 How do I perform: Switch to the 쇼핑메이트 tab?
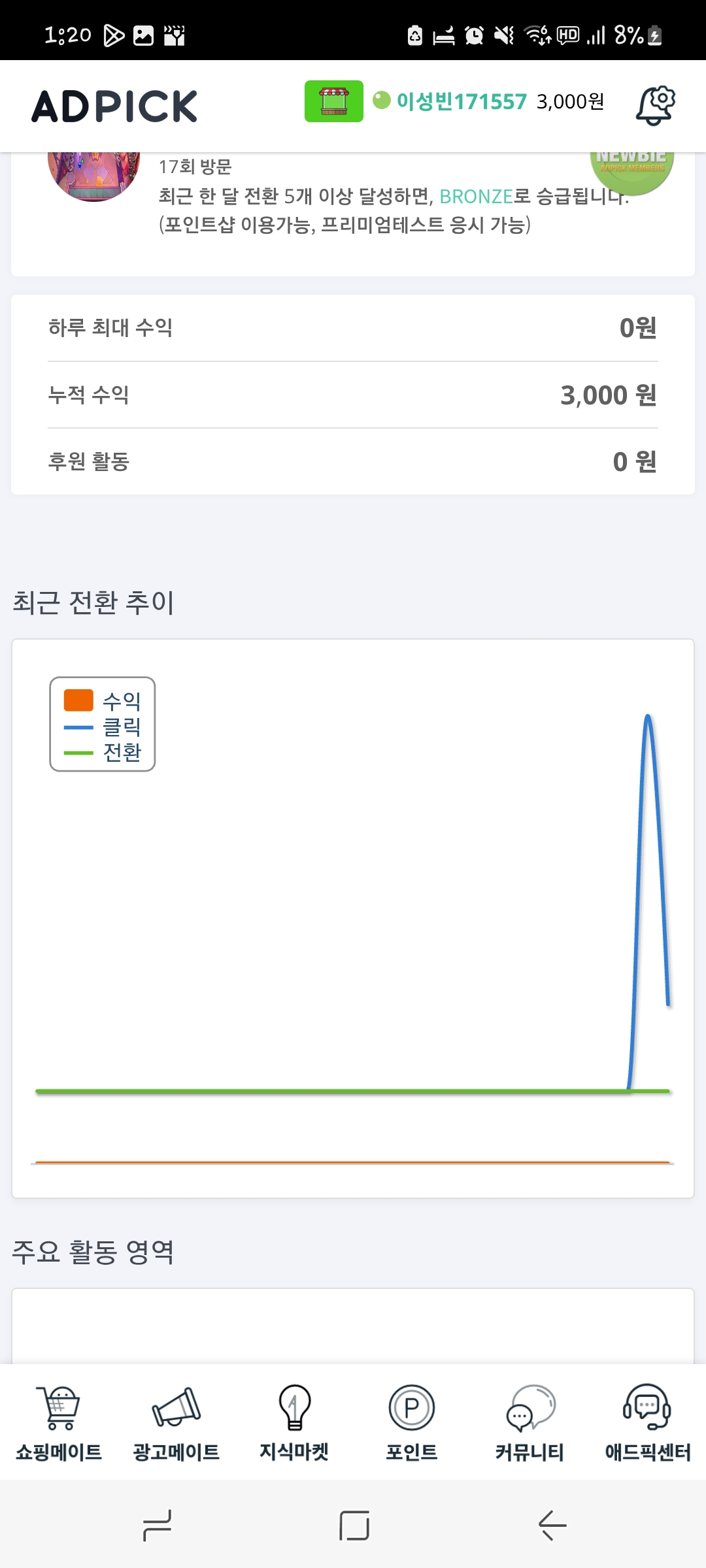point(59,1423)
